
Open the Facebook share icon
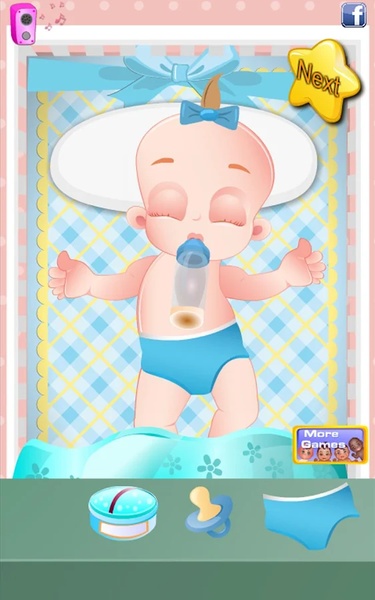click(354, 15)
